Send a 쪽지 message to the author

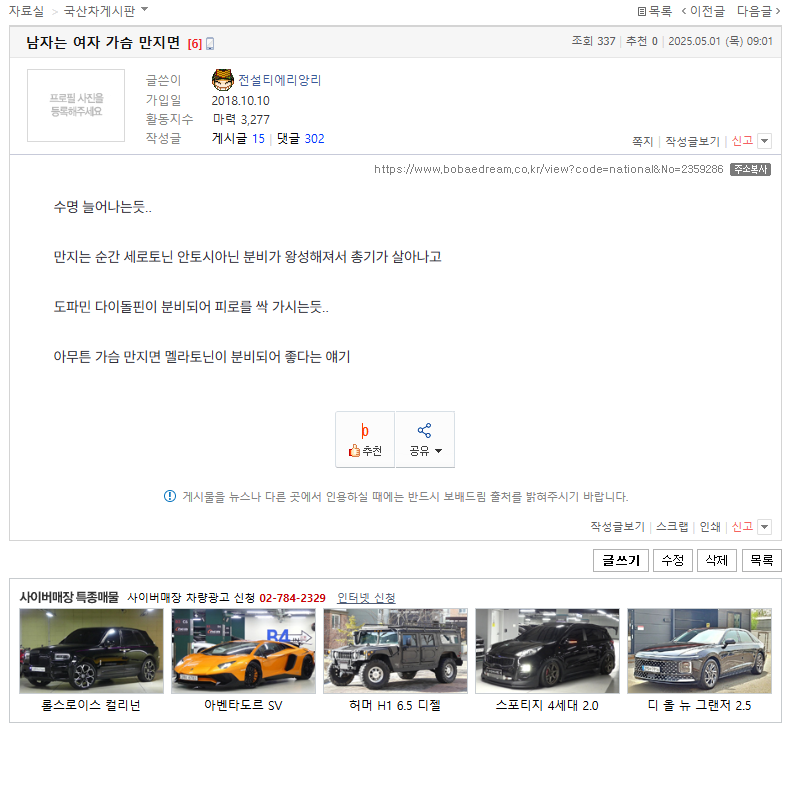pos(642,141)
